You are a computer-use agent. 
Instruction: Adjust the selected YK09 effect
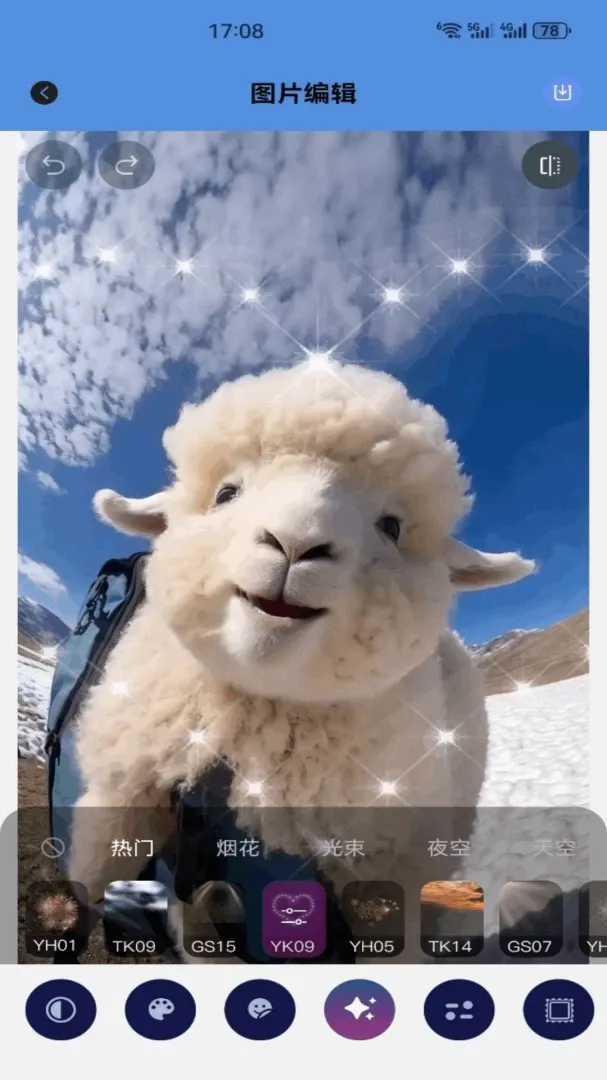pyautogui.click(x=294, y=919)
